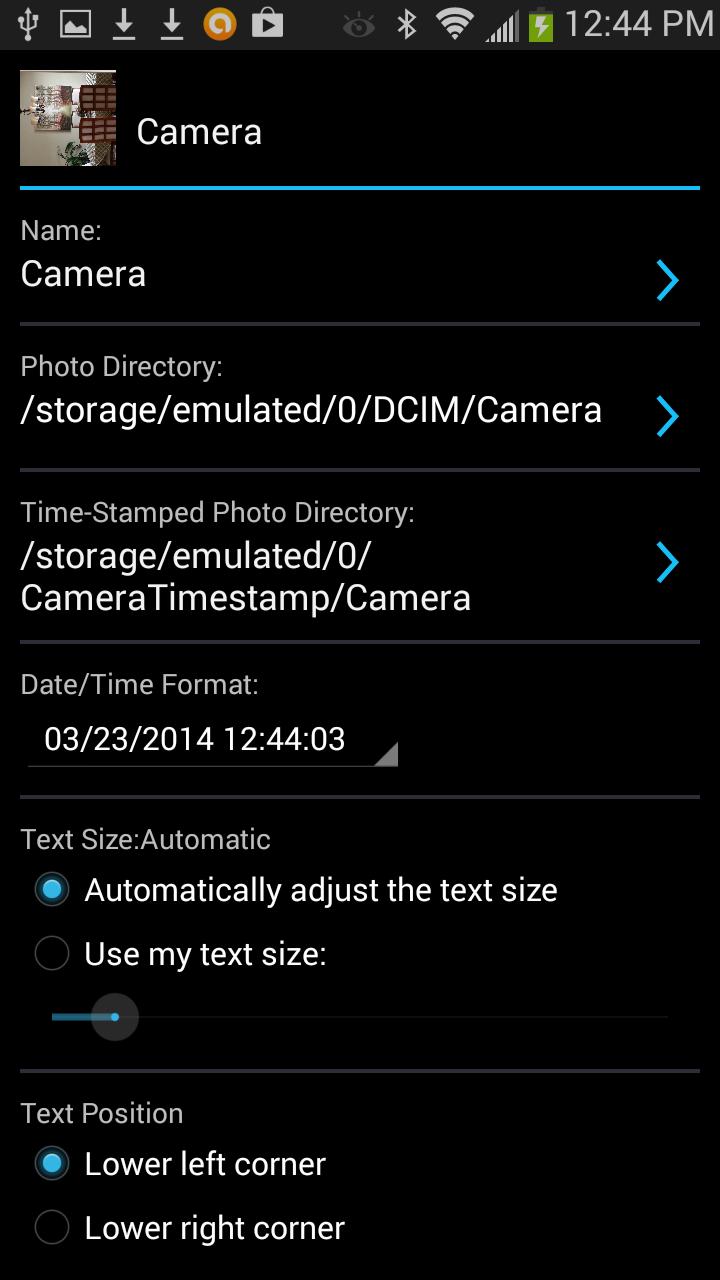Open the Time-Stamped Photo Directory row

(x=350, y=556)
